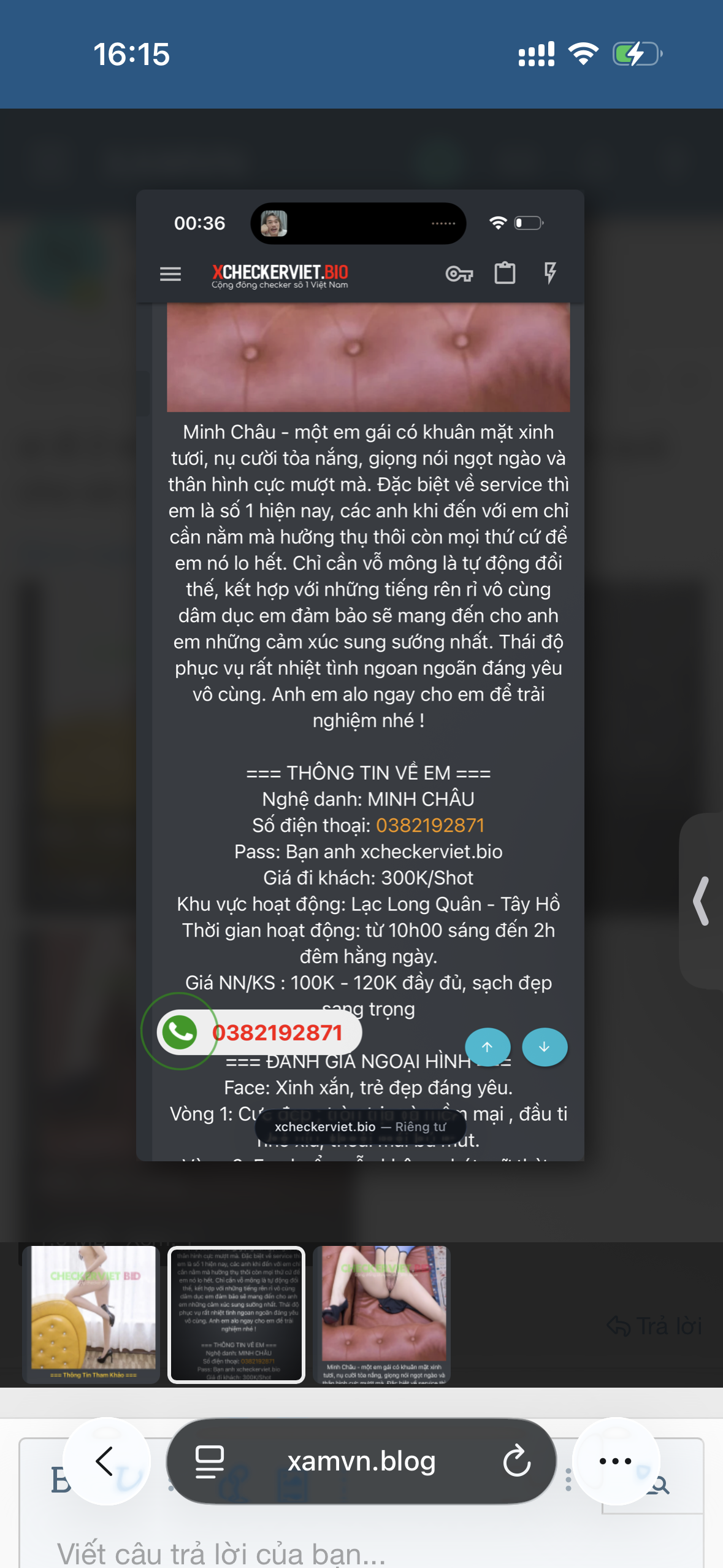Screen dimensions: 723x1568
Task: Select the third thumbnail with the red sofa
Action: (381, 1313)
